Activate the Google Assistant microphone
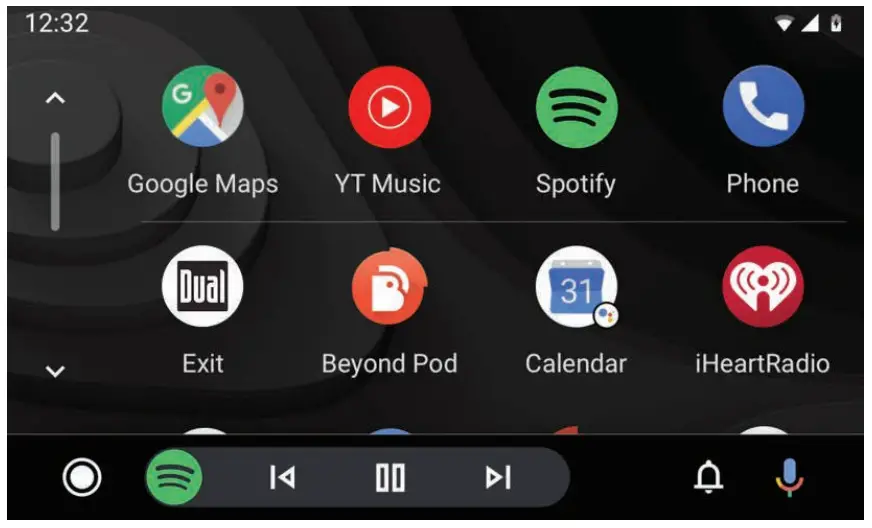 tap(789, 478)
